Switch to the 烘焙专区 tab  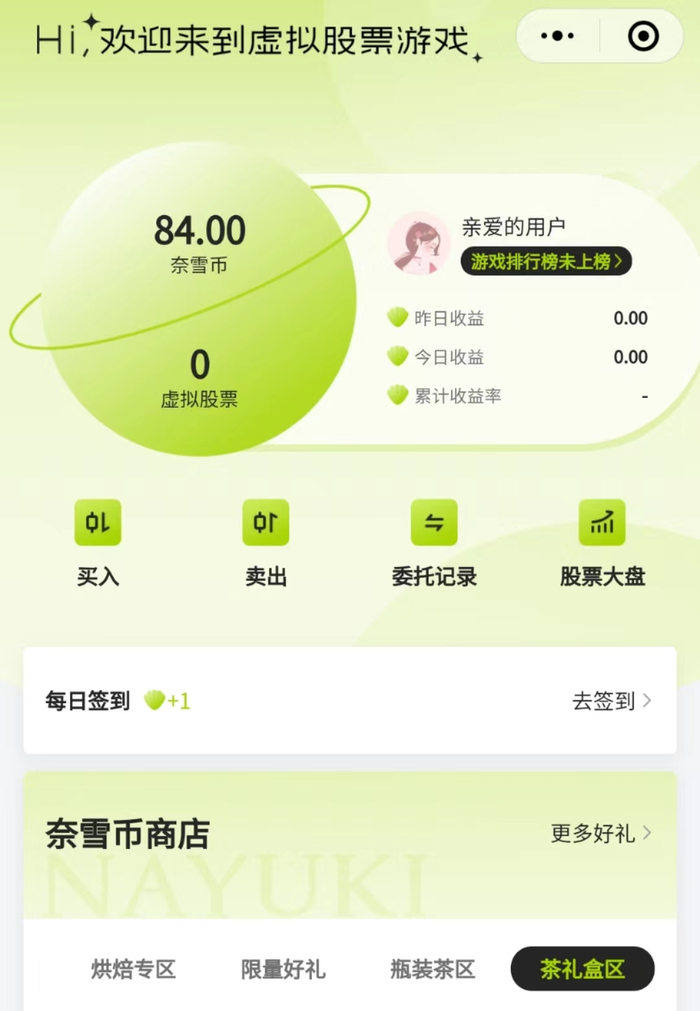point(133,969)
